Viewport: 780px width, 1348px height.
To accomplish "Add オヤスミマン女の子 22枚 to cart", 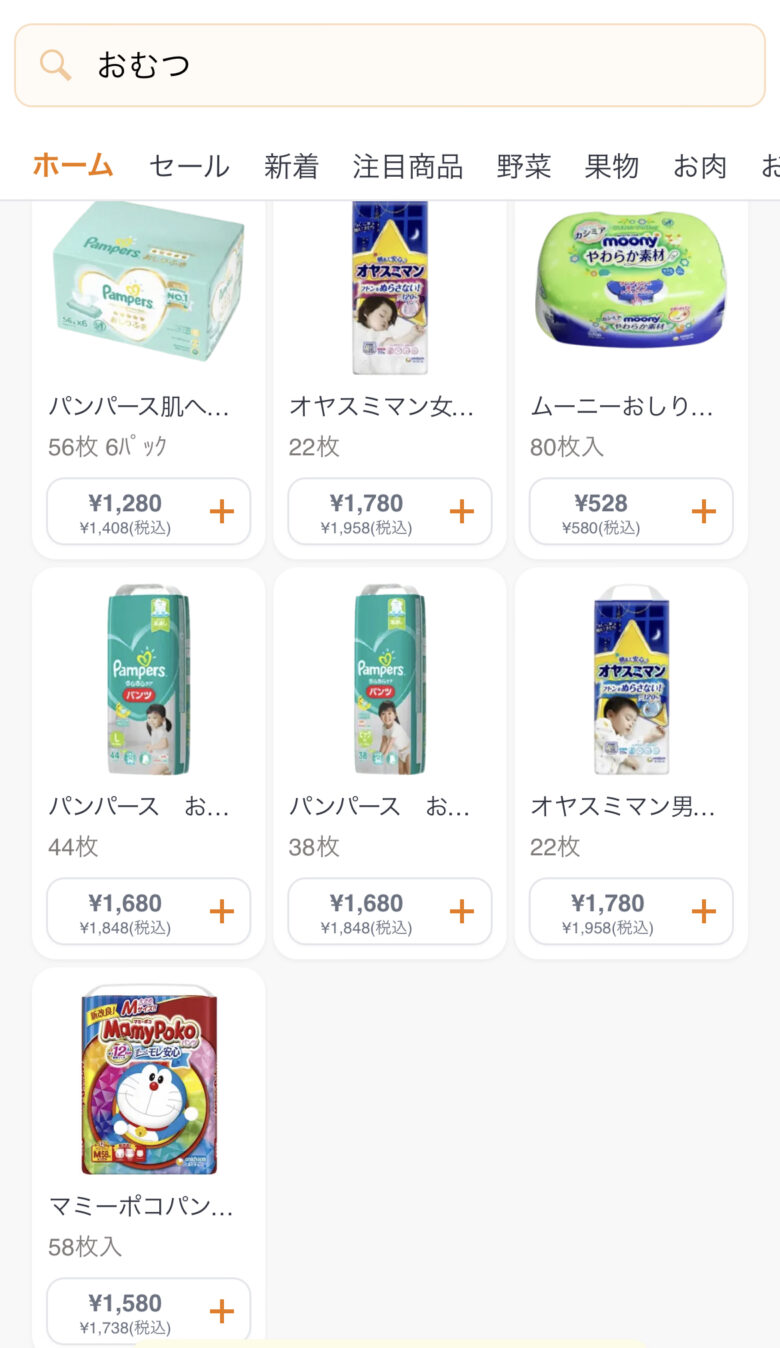I will click(462, 512).
